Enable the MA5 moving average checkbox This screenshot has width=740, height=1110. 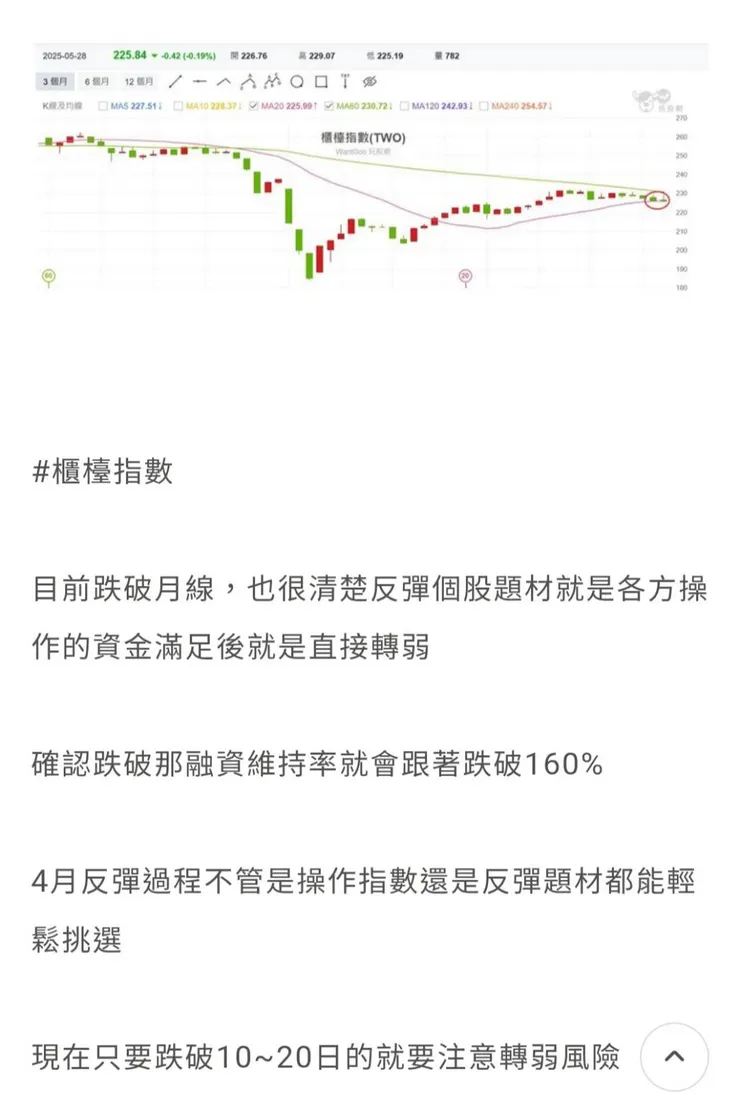(104, 103)
